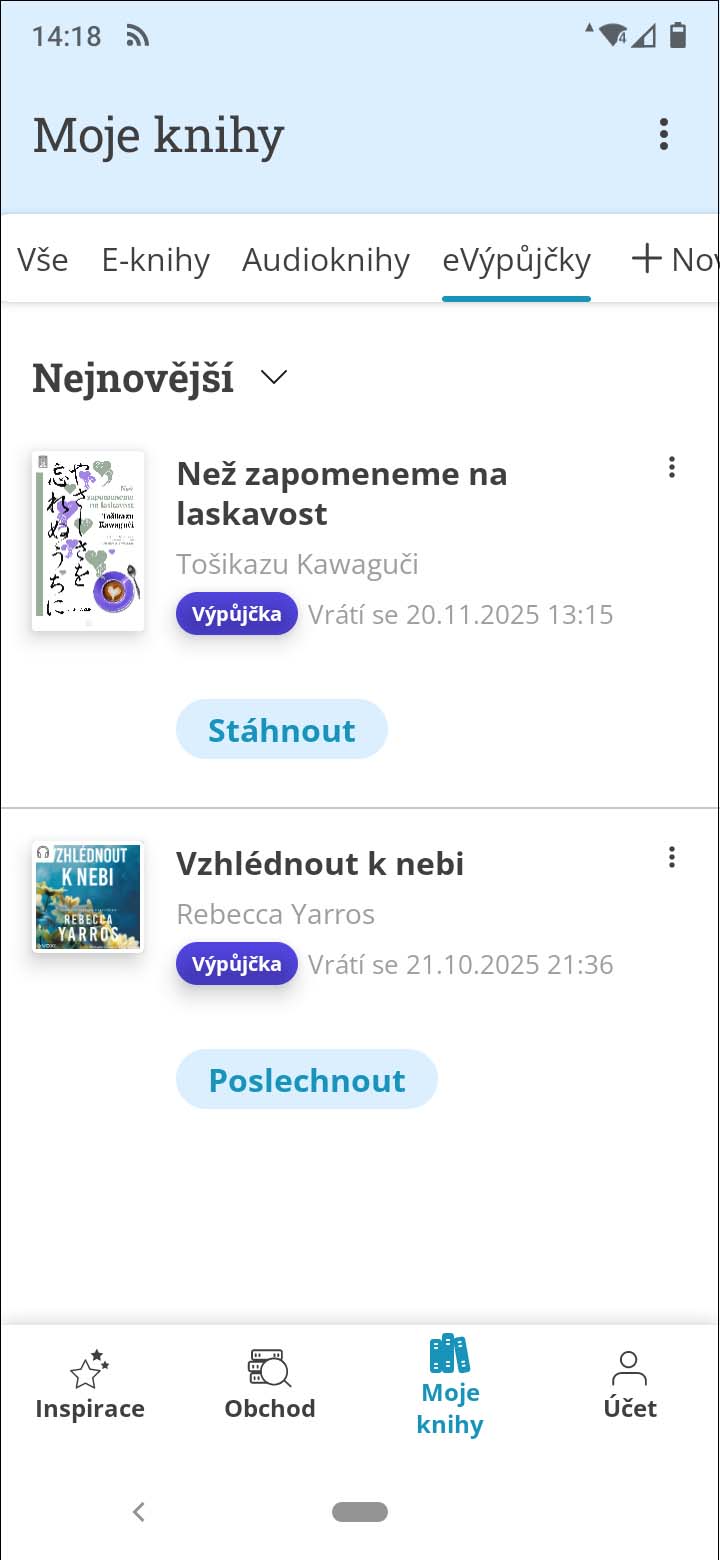Open the Obchod store tab
This screenshot has width=720, height=1560.
click(x=270, y=1385)
